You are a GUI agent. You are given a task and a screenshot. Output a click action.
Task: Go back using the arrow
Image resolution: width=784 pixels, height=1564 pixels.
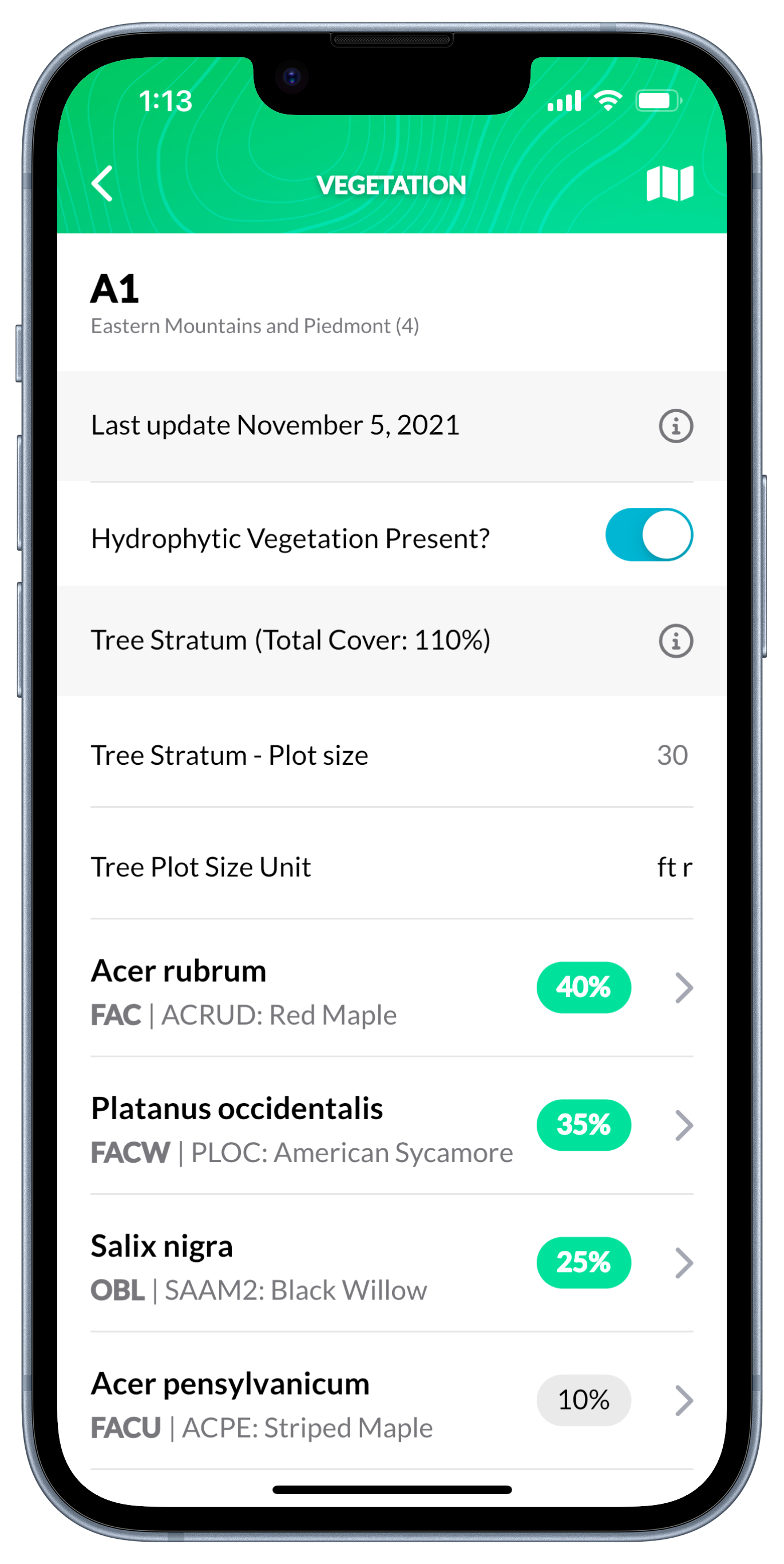click(x=102, y=183)
